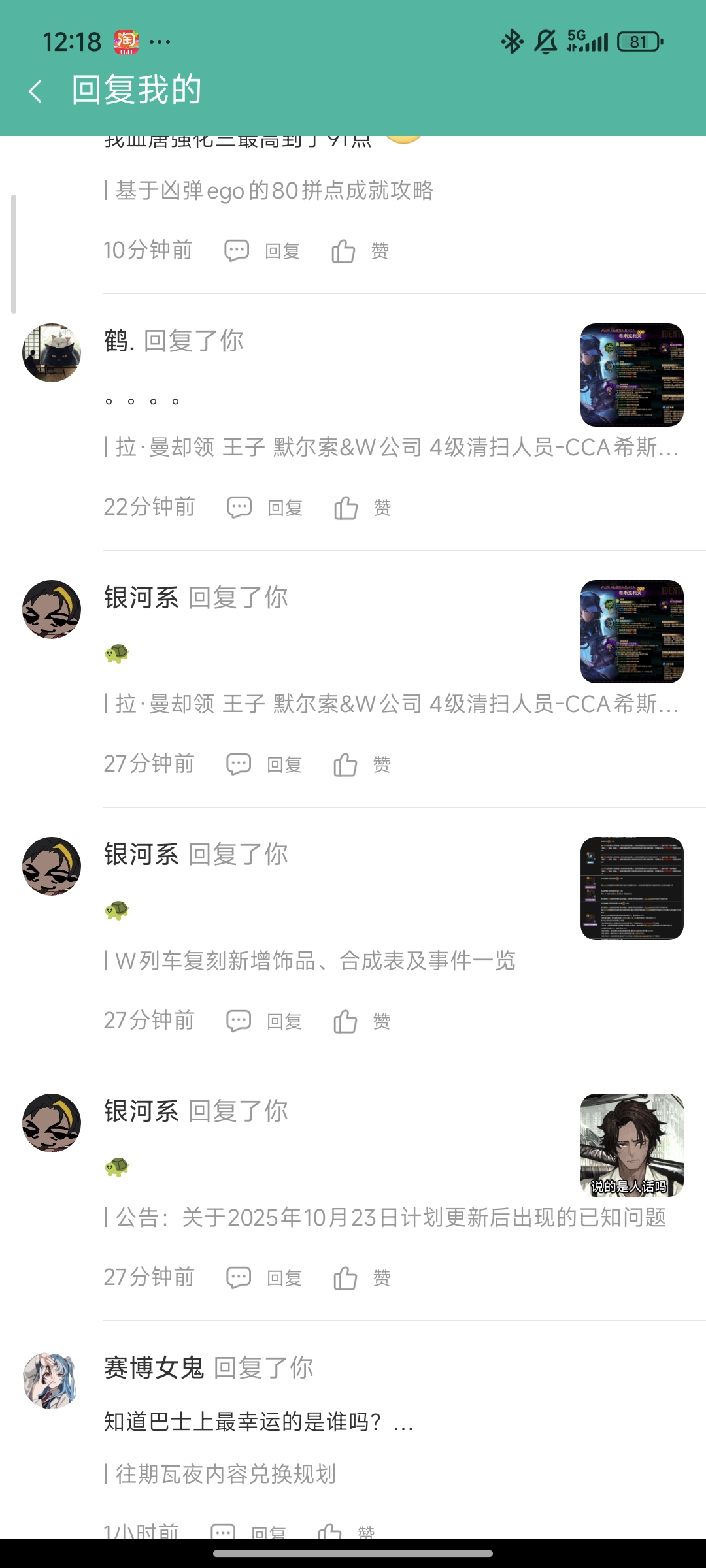The height and width of the screenshot is (1568, 706).
Task: Expand 赛博女鬼's reply about 巴士上最幸运
Action: pyautogui.click(x=259, y=1422)
